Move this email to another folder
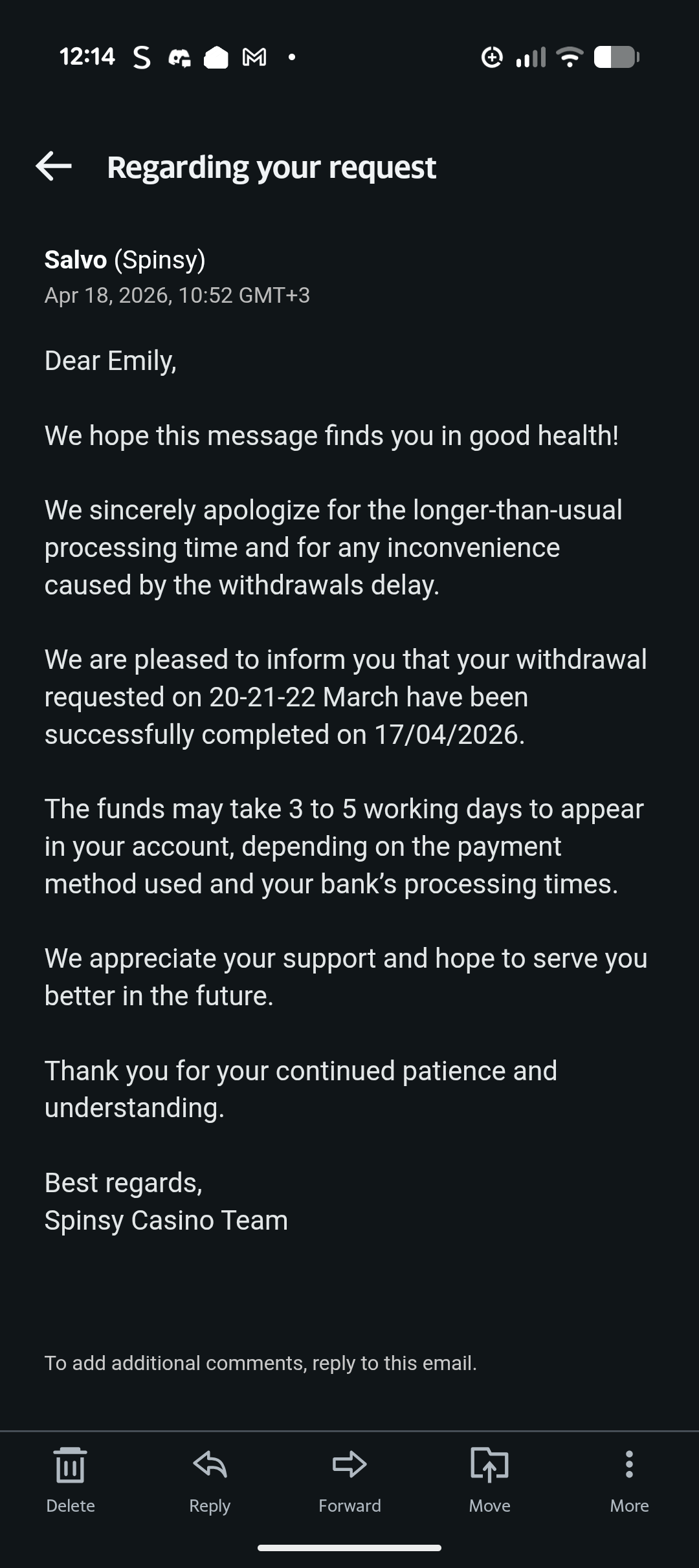Screen dimensions: 699x1568 click(x=489, y=1479)
